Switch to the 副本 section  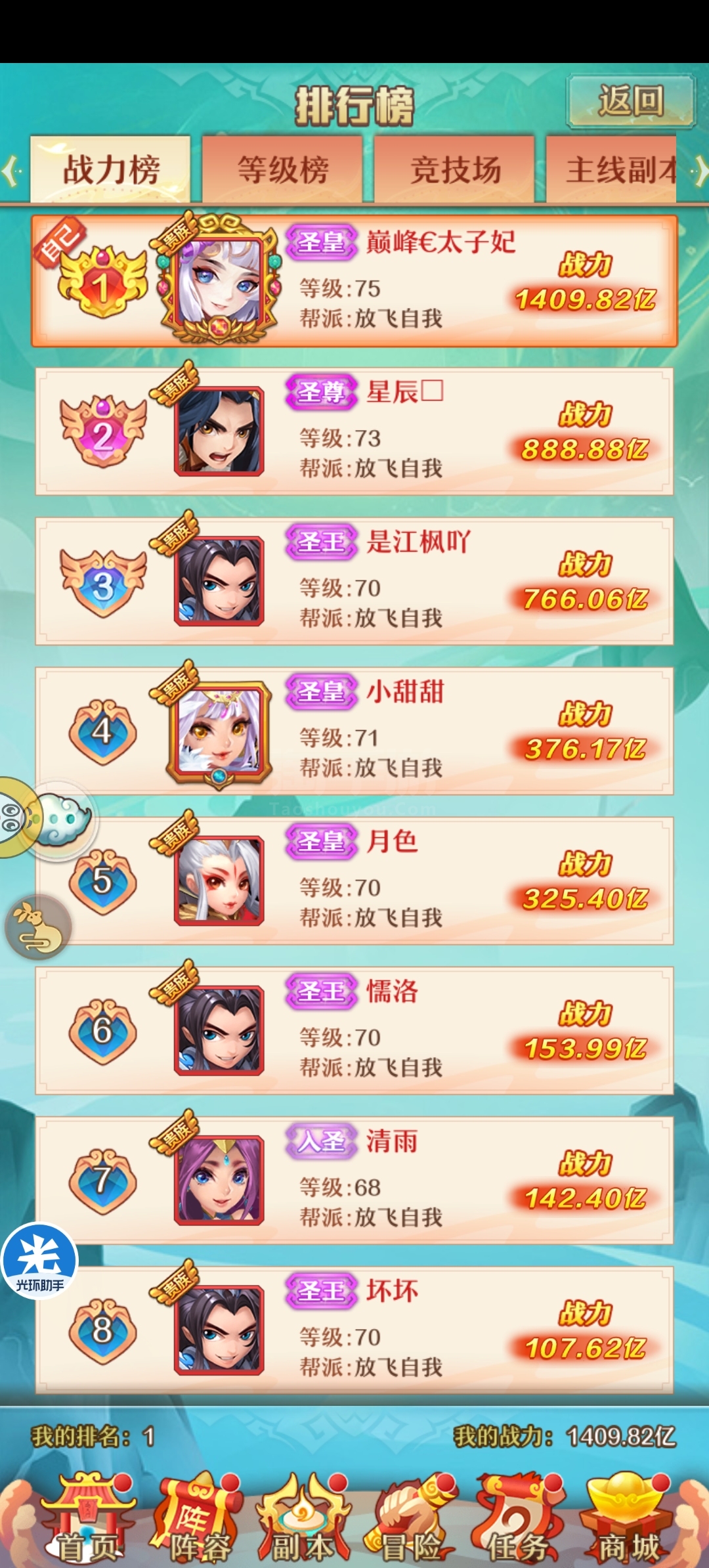(303, 1517)
